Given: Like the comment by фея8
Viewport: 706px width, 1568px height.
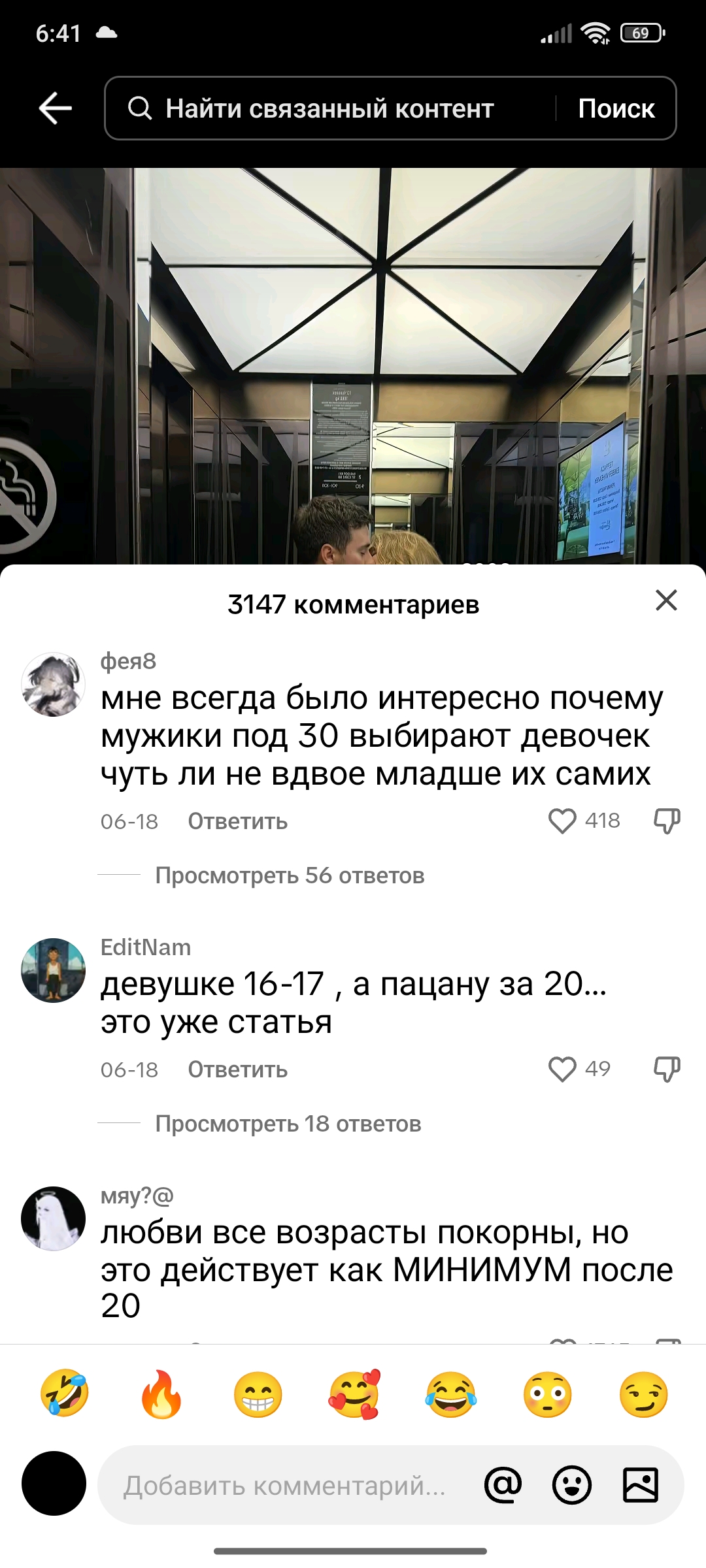Looking at the screenshot, I should click(x=562, y=821).
